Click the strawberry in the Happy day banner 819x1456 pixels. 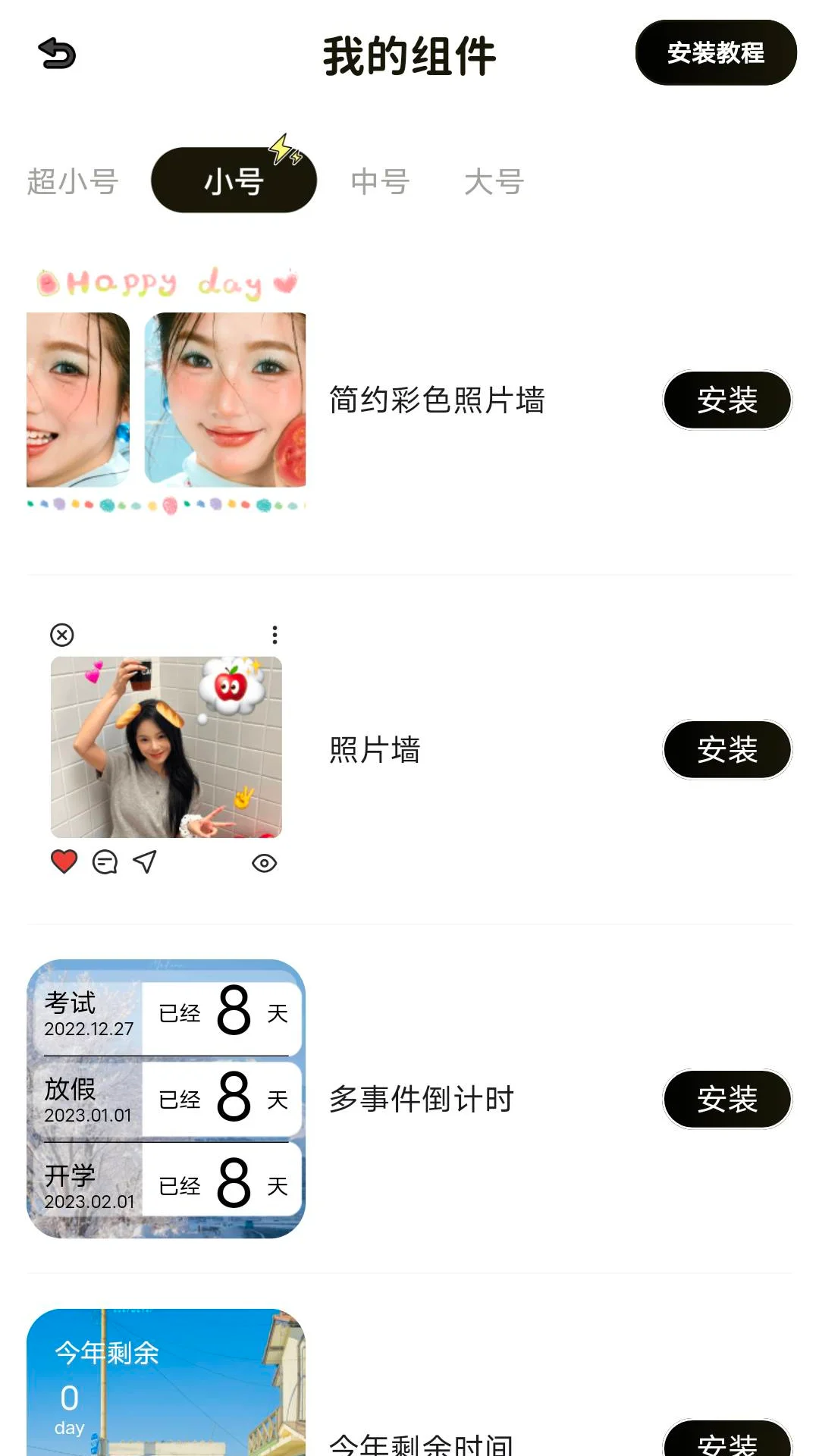tap(47, 281)
